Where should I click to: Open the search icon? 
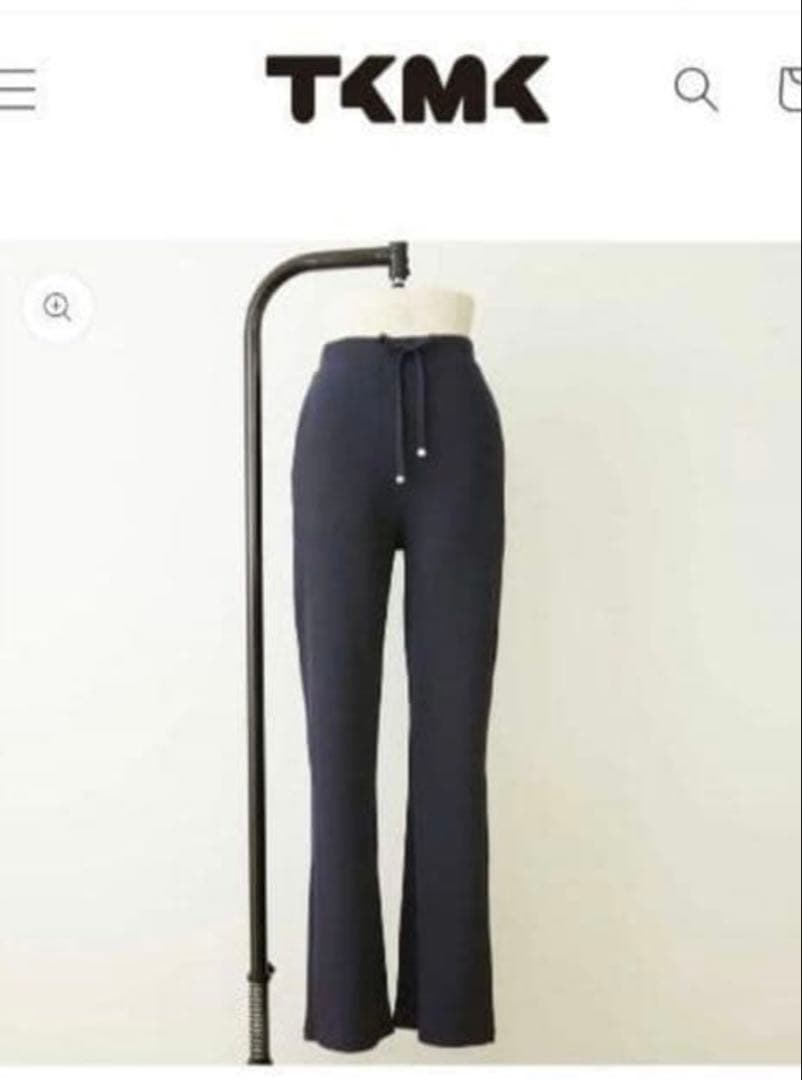(695, 90)
